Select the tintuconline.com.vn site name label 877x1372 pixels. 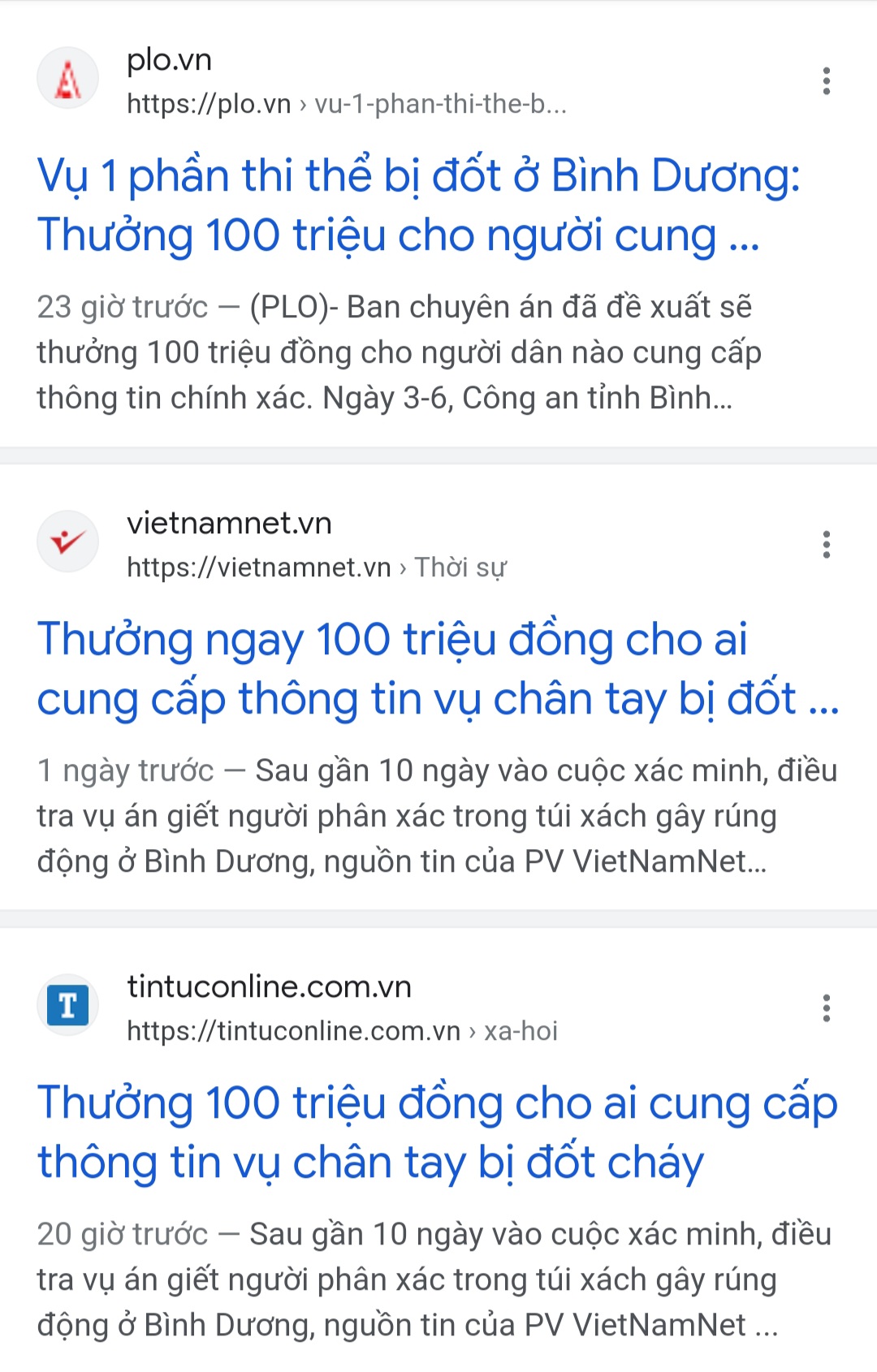[x=270, y=987]
